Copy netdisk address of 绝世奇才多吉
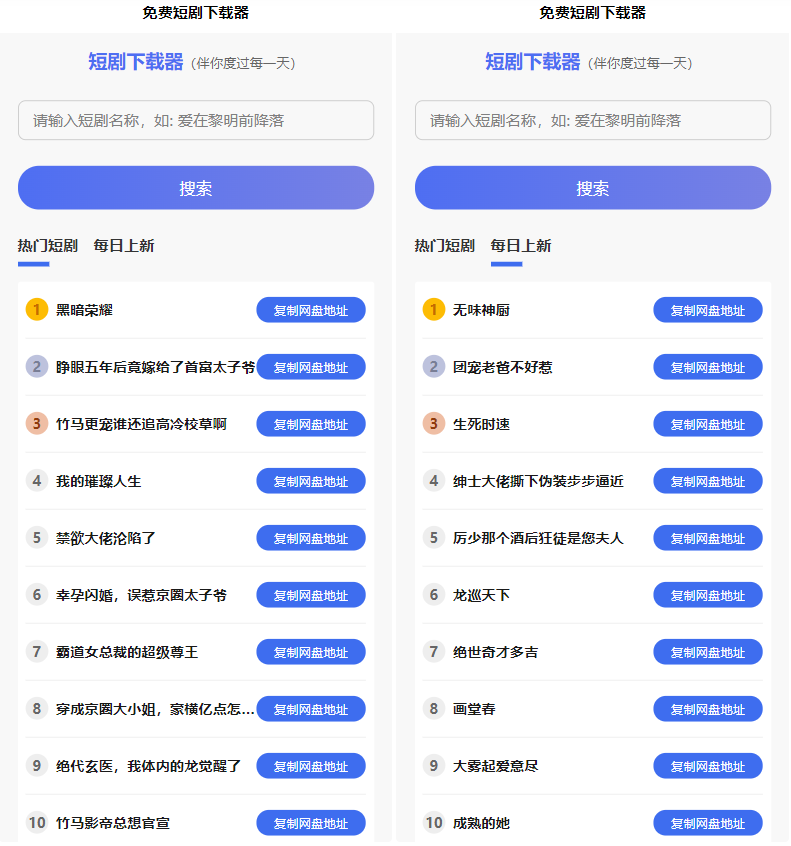This screenshot has width=791, height=846. (708, 652)
